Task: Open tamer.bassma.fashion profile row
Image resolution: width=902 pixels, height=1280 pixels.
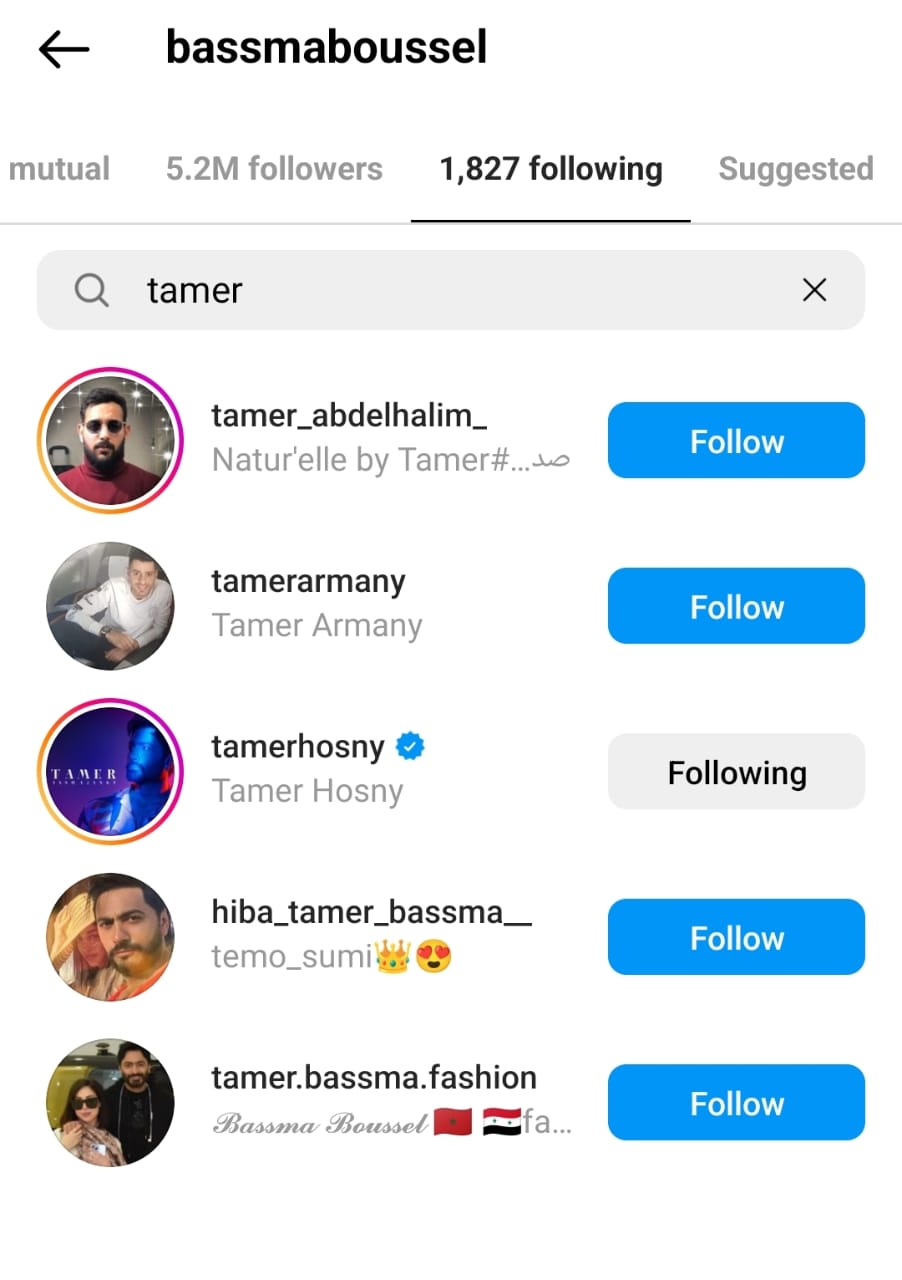Action: (x=373, y=1078)
